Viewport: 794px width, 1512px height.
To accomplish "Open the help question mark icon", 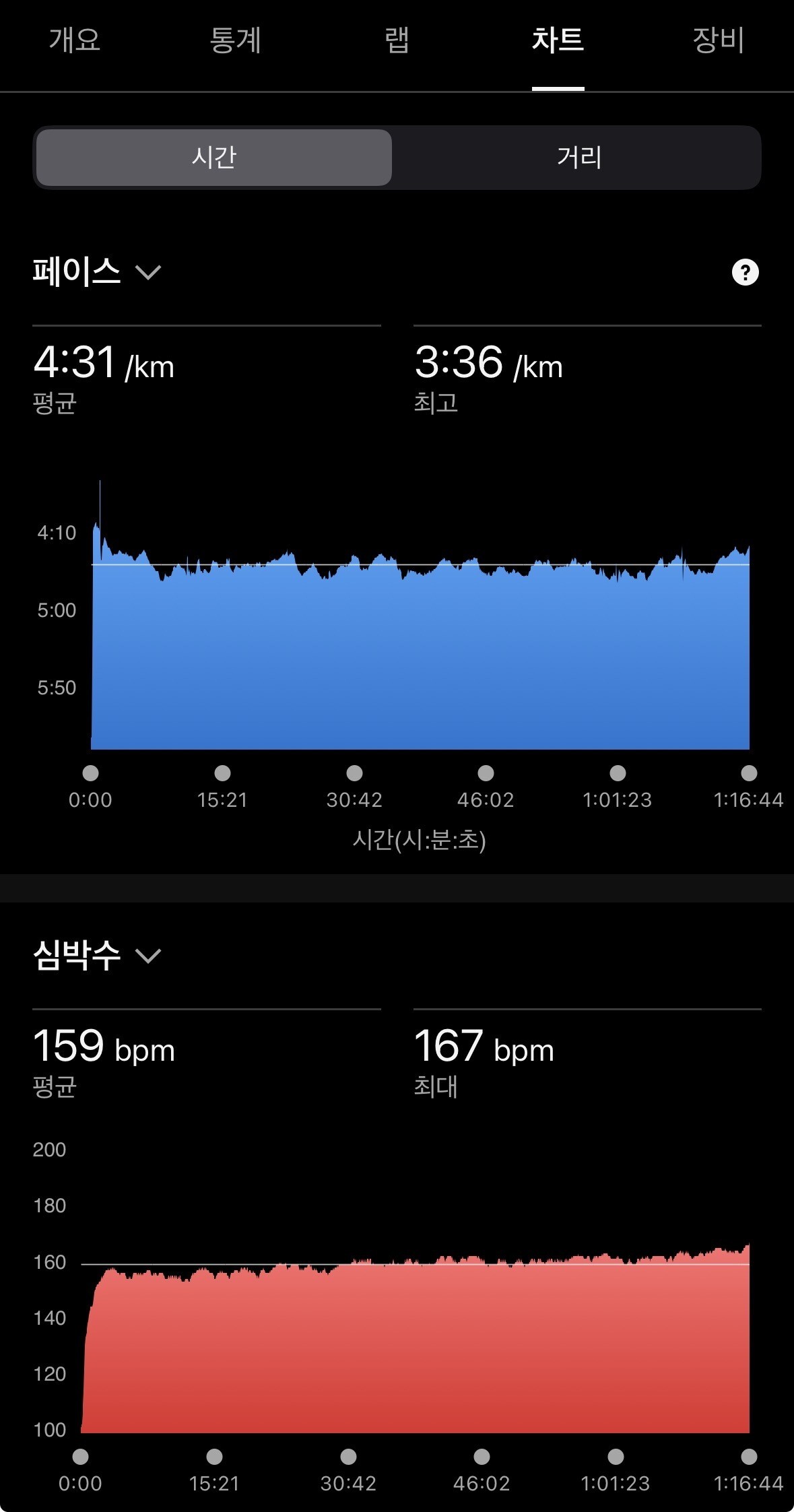I will 745,273.
